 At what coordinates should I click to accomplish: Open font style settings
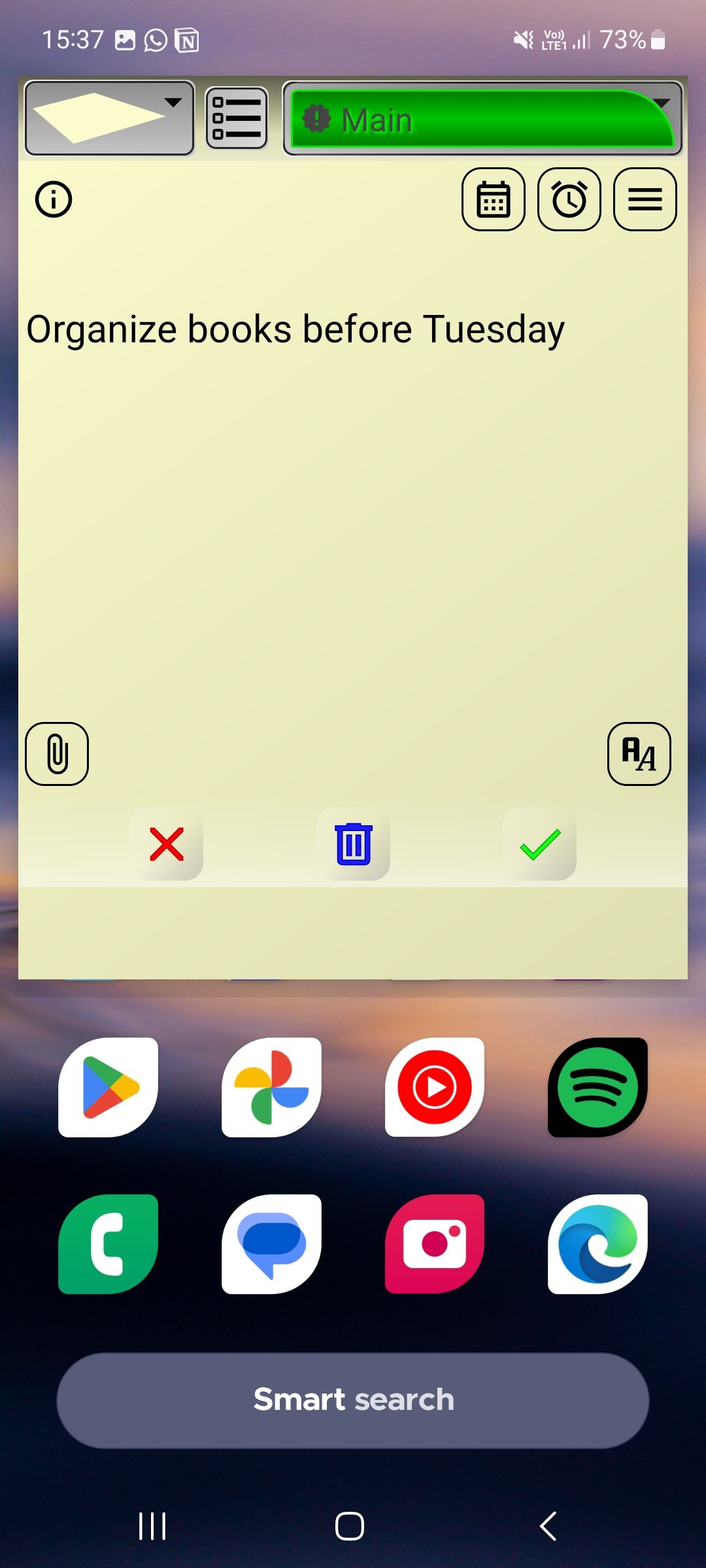click(639, 754)
